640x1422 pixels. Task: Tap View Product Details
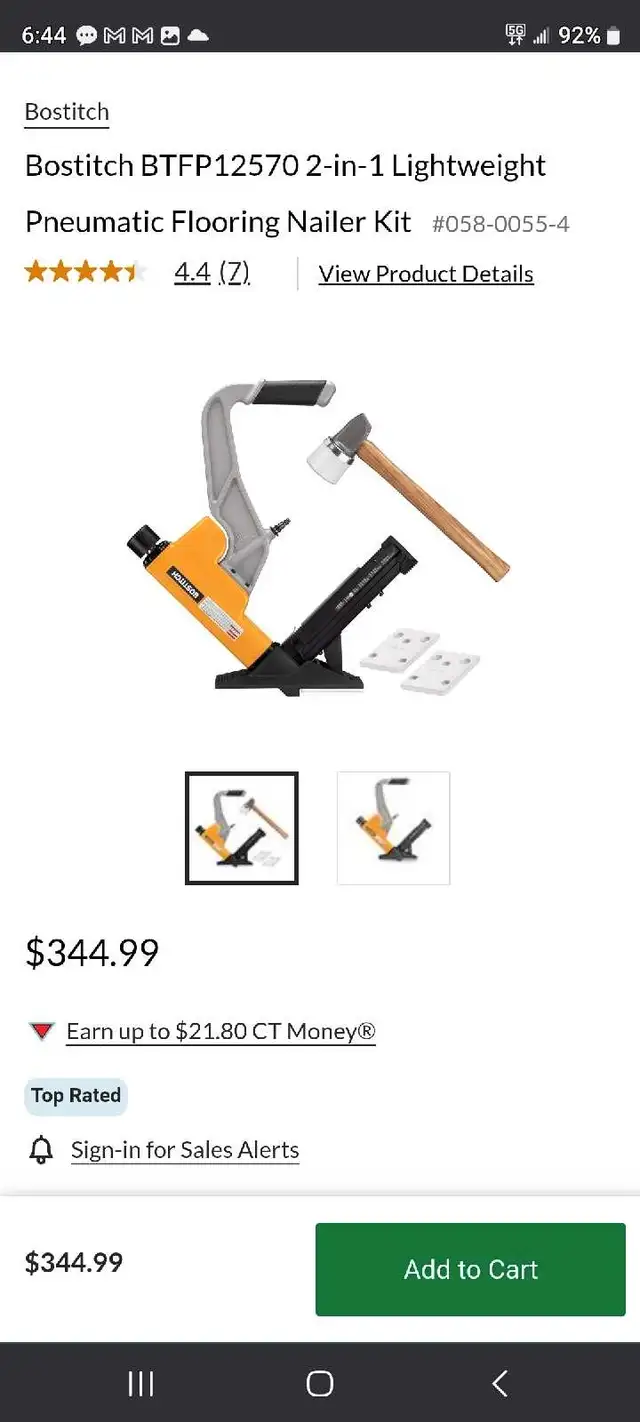(426, 273)
